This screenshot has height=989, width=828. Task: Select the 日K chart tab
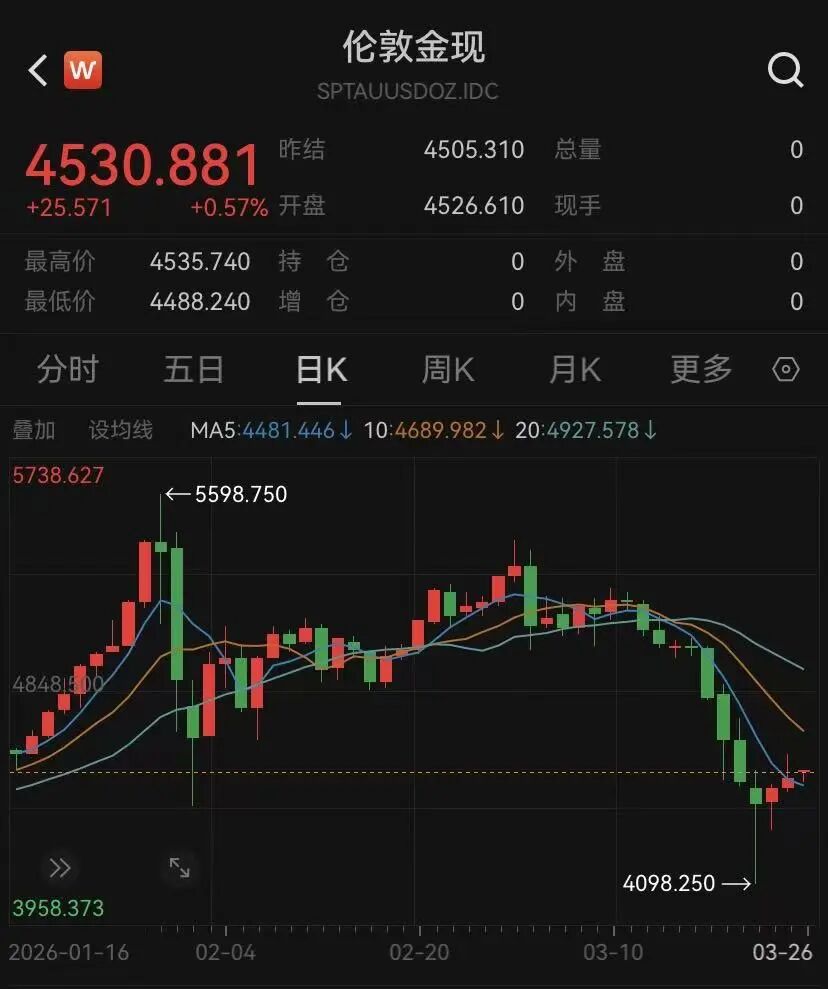[321, 370]
